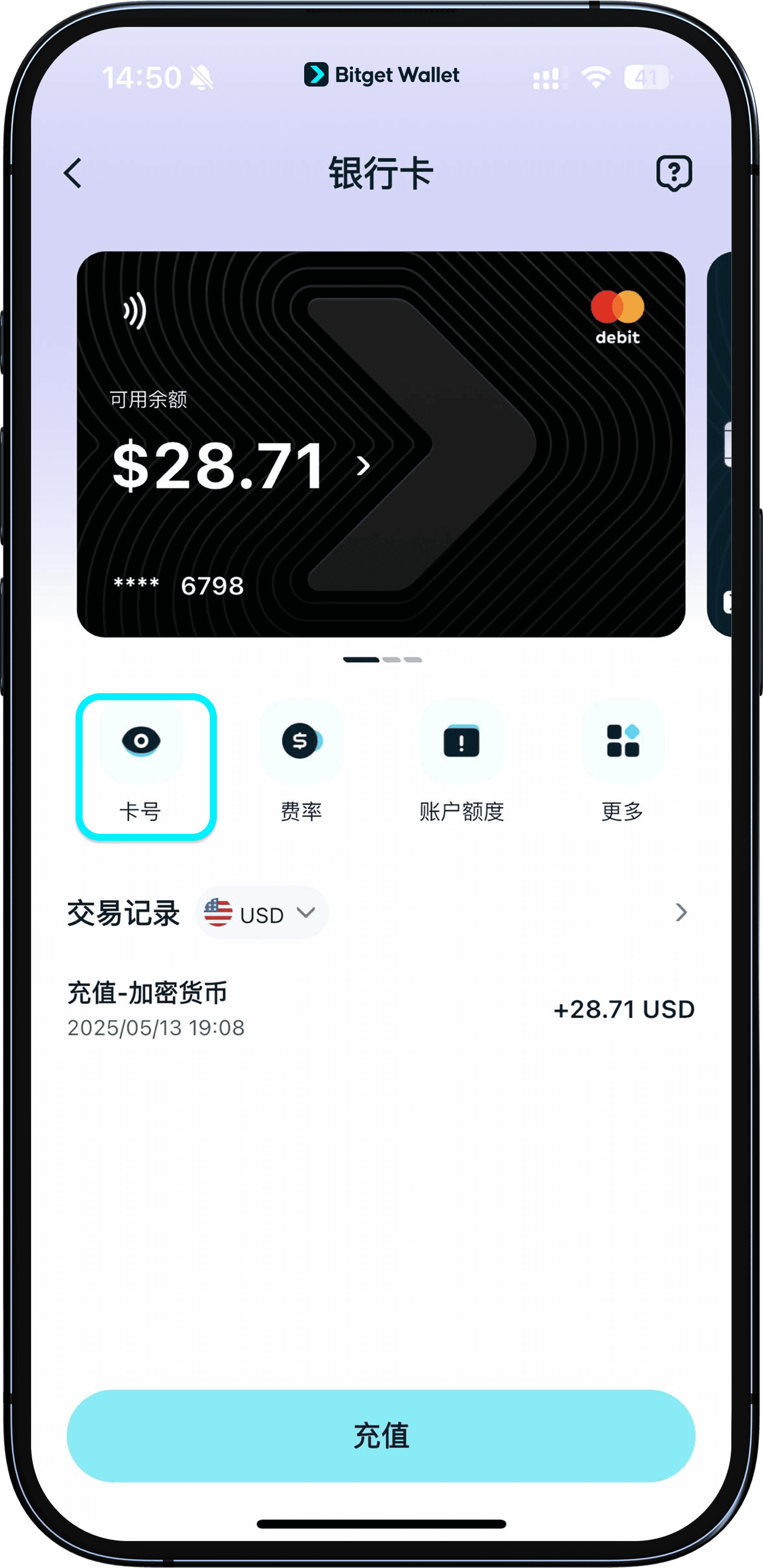
Task: Tap the Mastercard debit logo on the card
Action: pyautogui.click(x=617, y=313)
